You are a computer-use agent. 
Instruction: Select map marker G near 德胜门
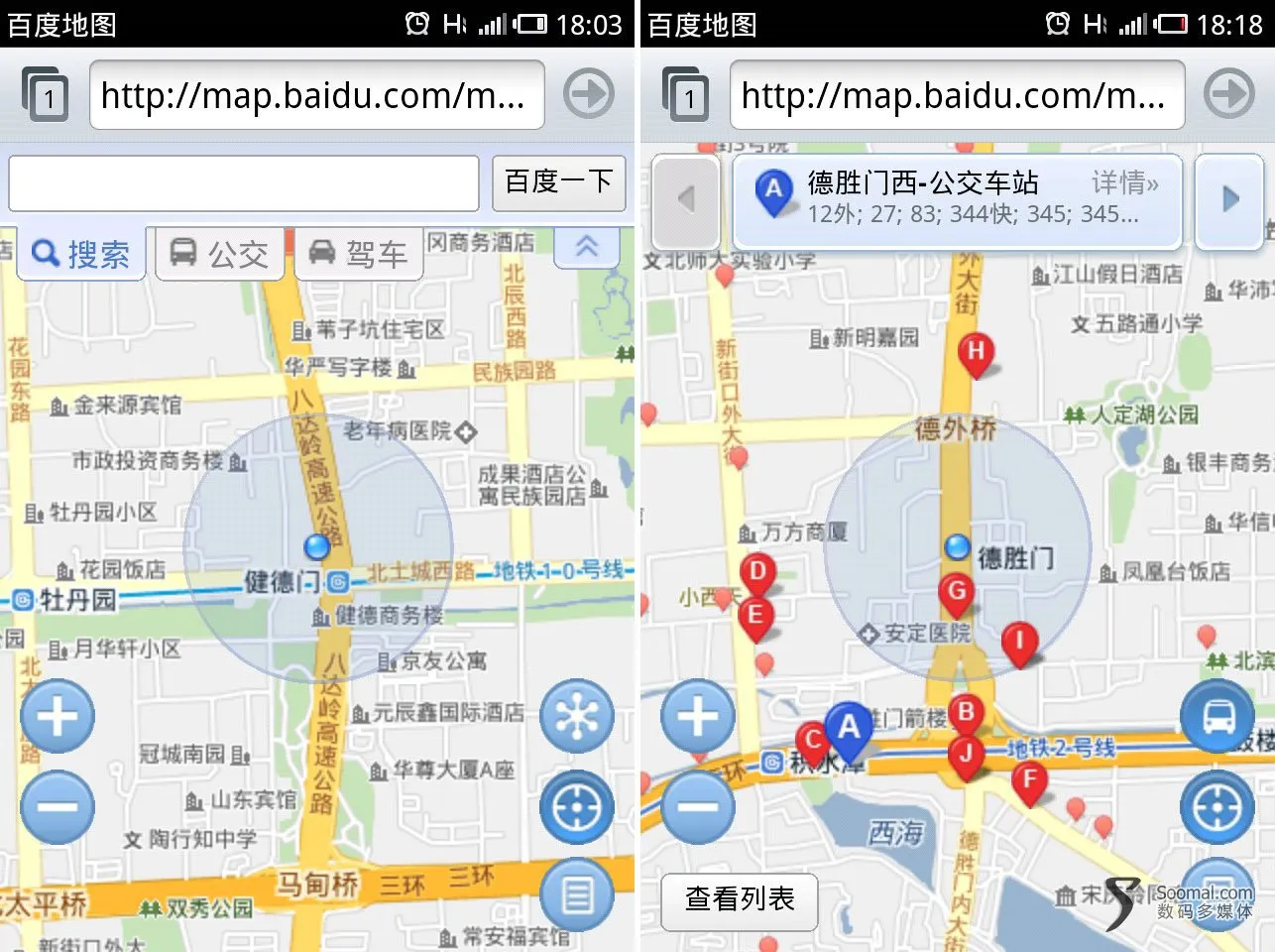coord(957,591)
